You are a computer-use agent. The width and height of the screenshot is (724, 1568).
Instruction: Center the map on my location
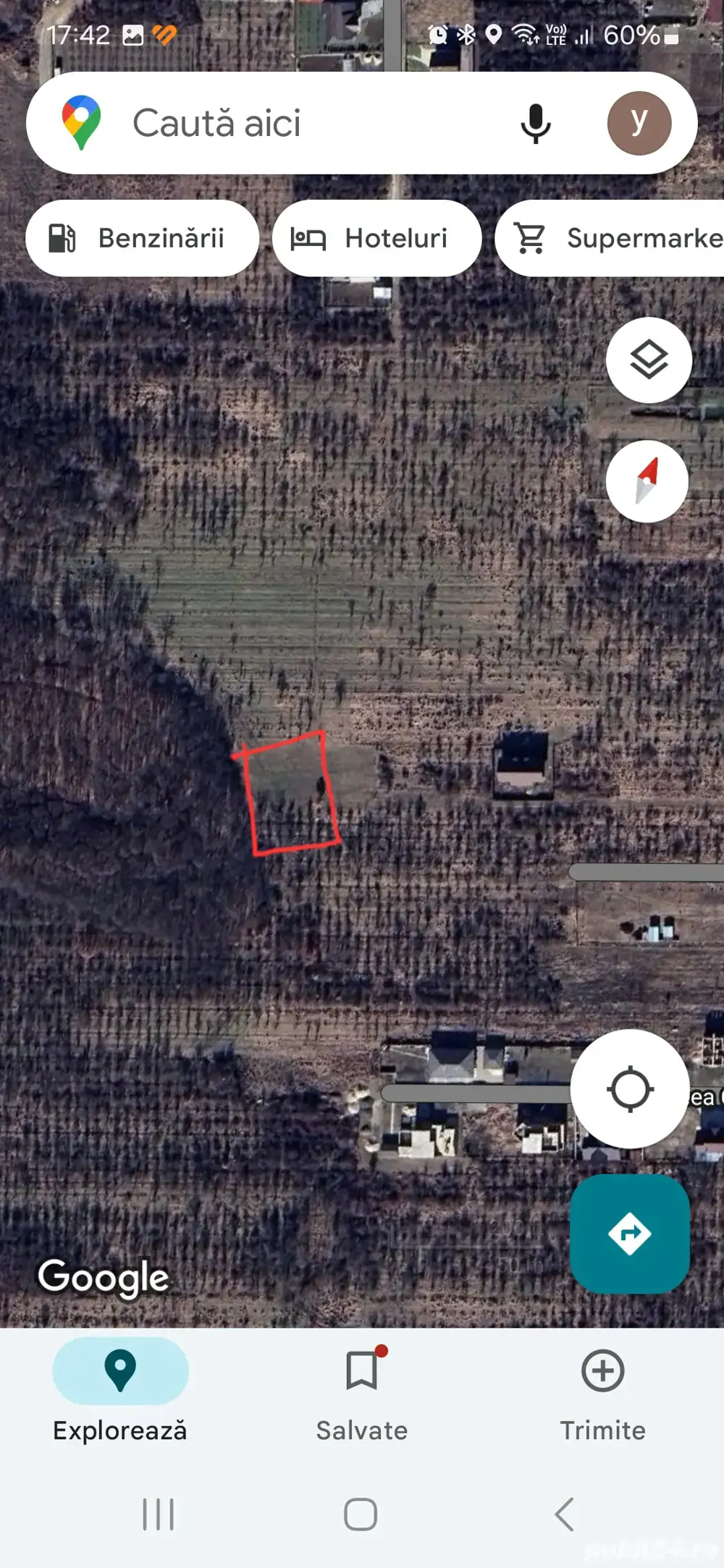[630, 1088]
